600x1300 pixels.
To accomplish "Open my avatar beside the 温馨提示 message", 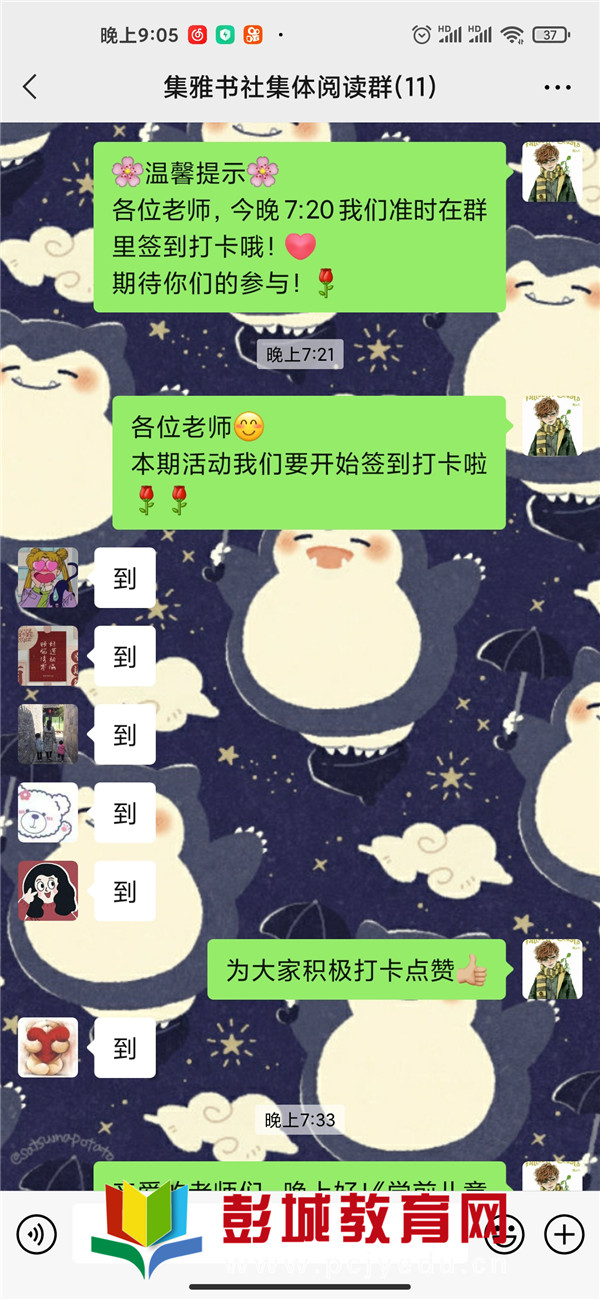I will 552,172.
